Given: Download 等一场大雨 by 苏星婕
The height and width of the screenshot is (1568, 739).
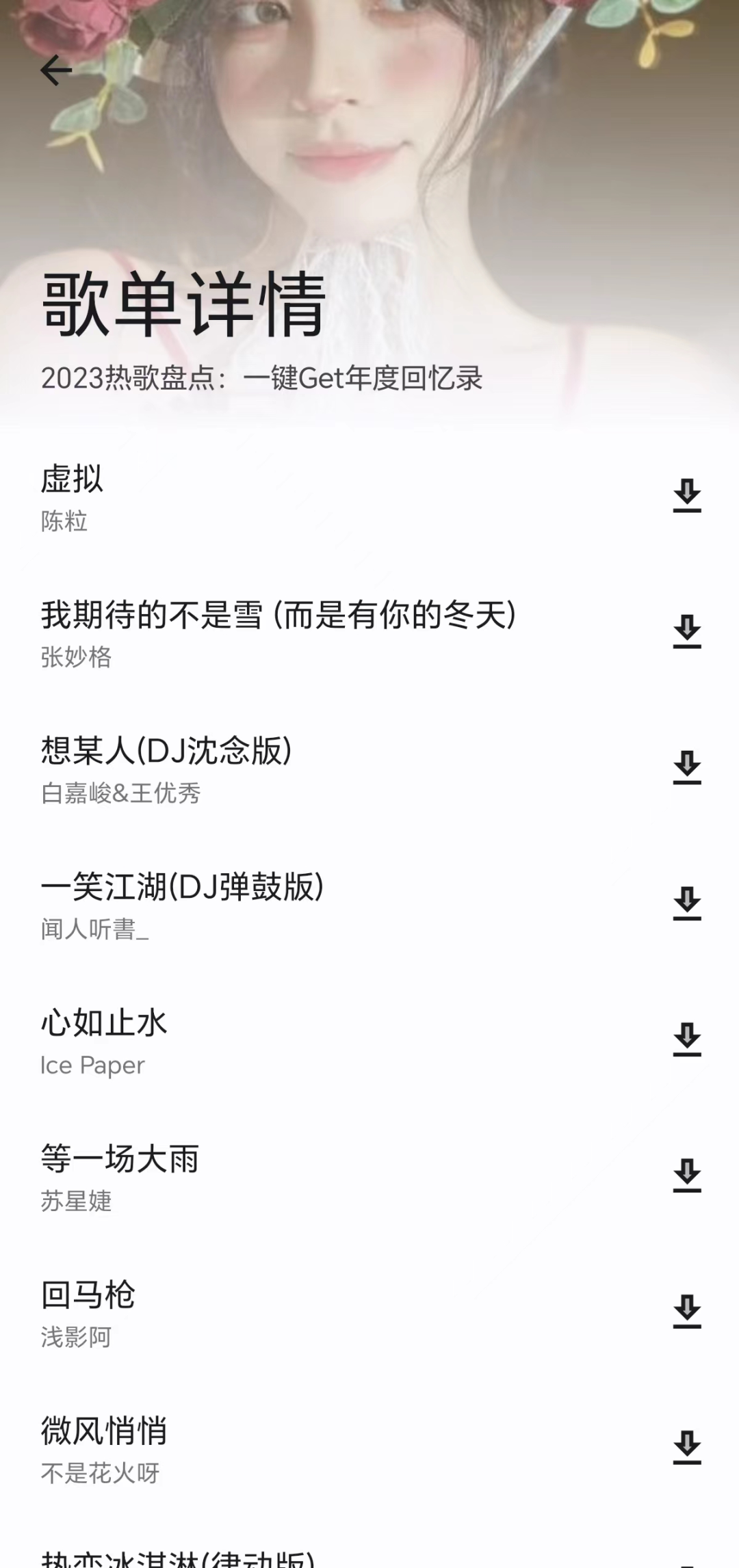Looking at the screenshot, I should (687, 1175).
